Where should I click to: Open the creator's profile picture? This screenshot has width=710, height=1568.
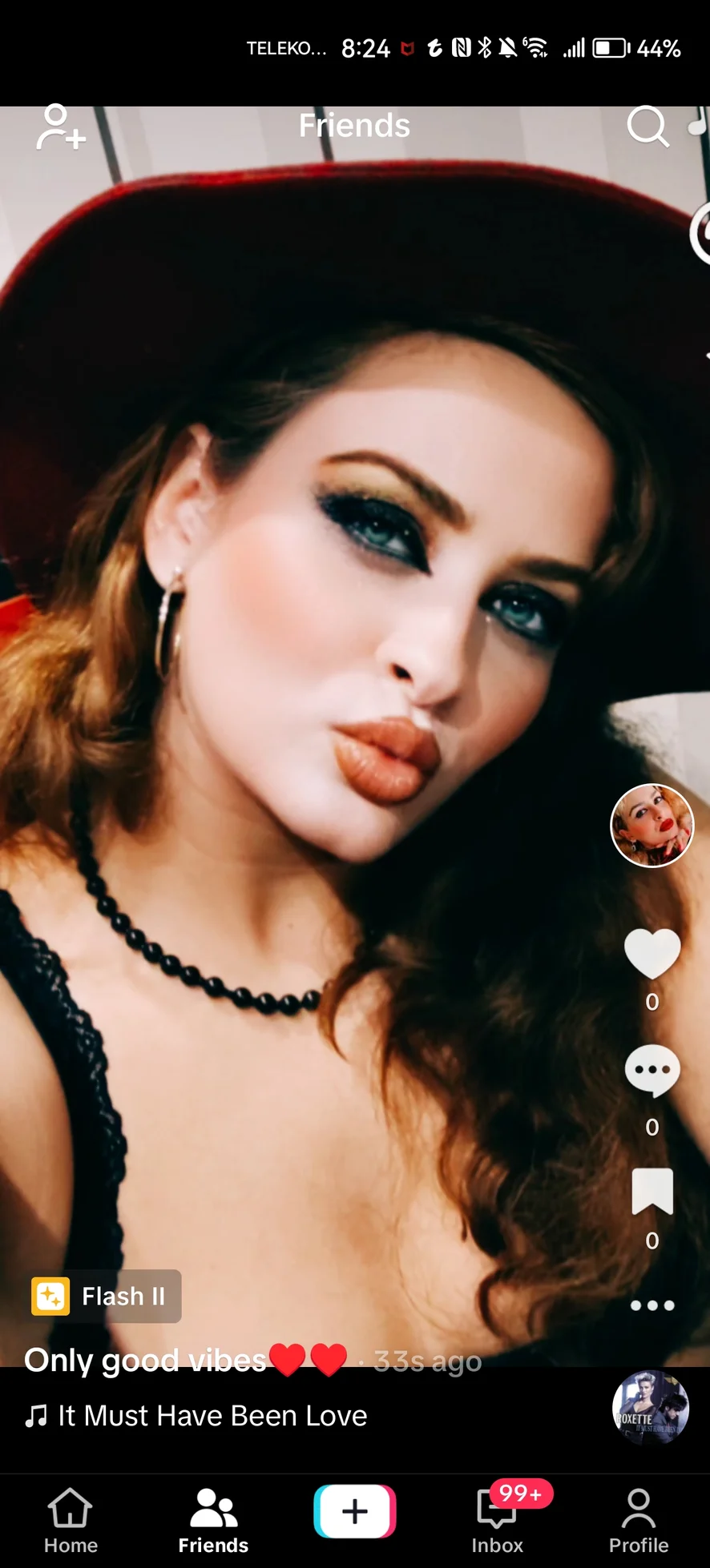(652, 825)
